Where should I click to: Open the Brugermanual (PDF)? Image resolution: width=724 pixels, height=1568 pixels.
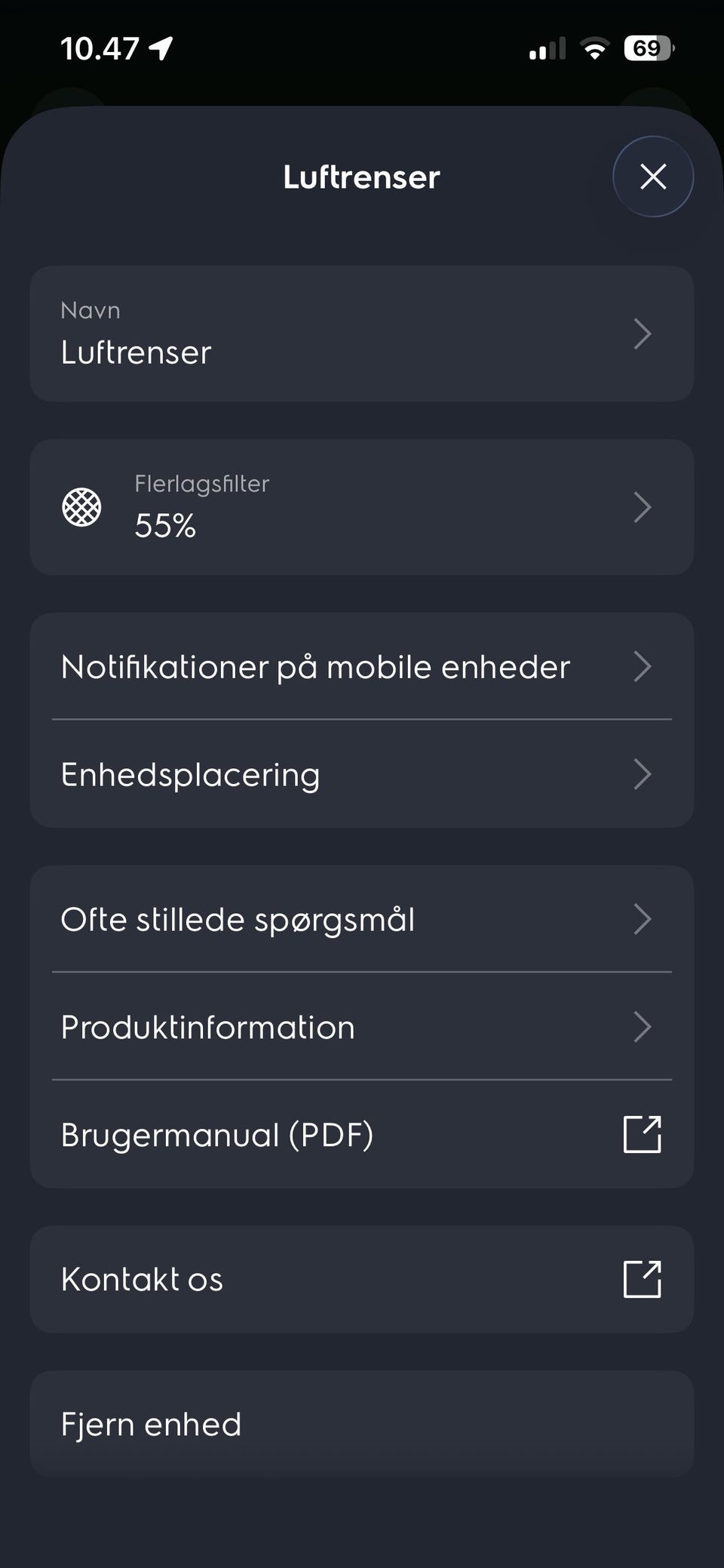(361, 1134)
